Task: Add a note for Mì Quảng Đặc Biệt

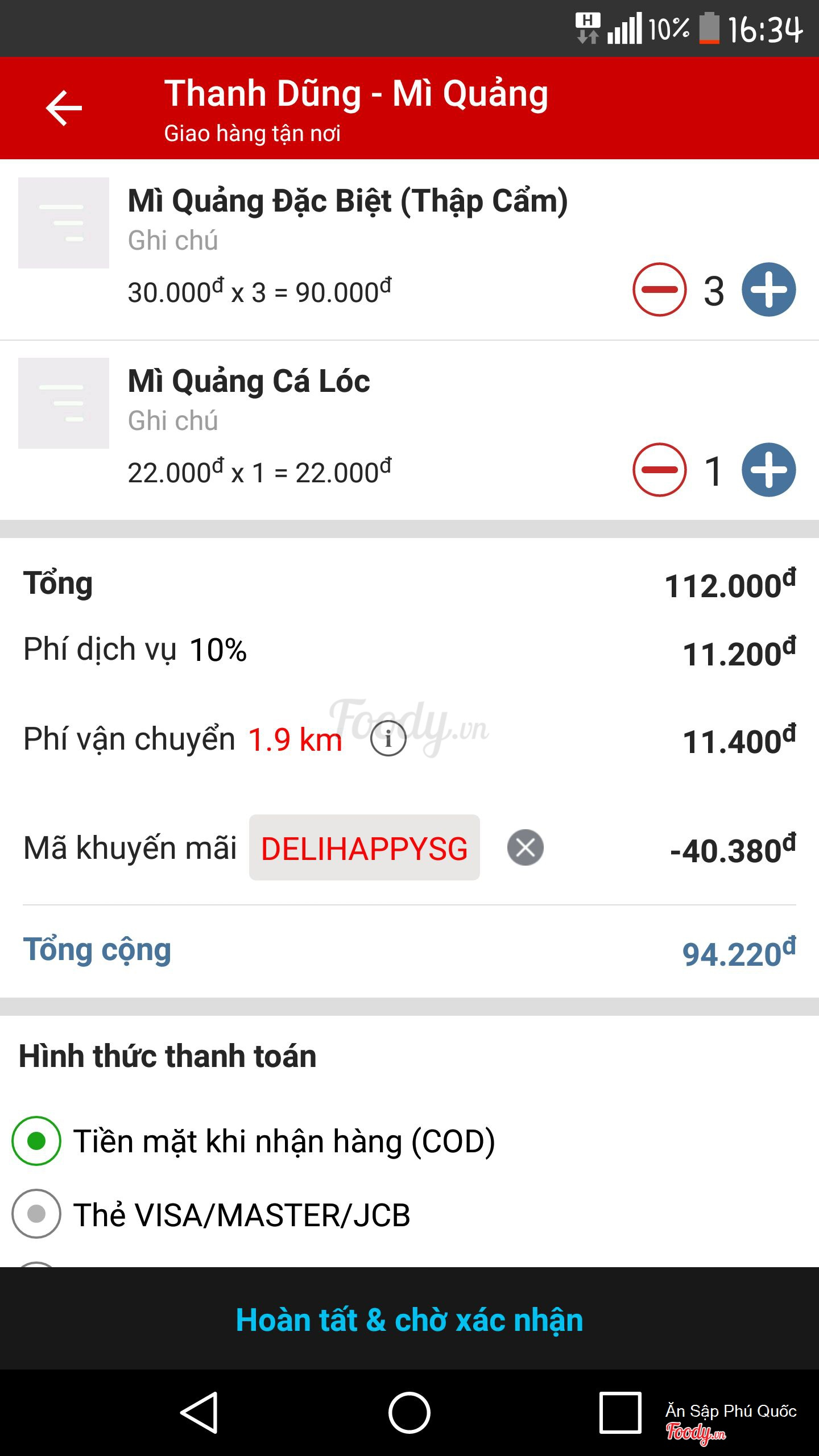Action: coord(173,241)
